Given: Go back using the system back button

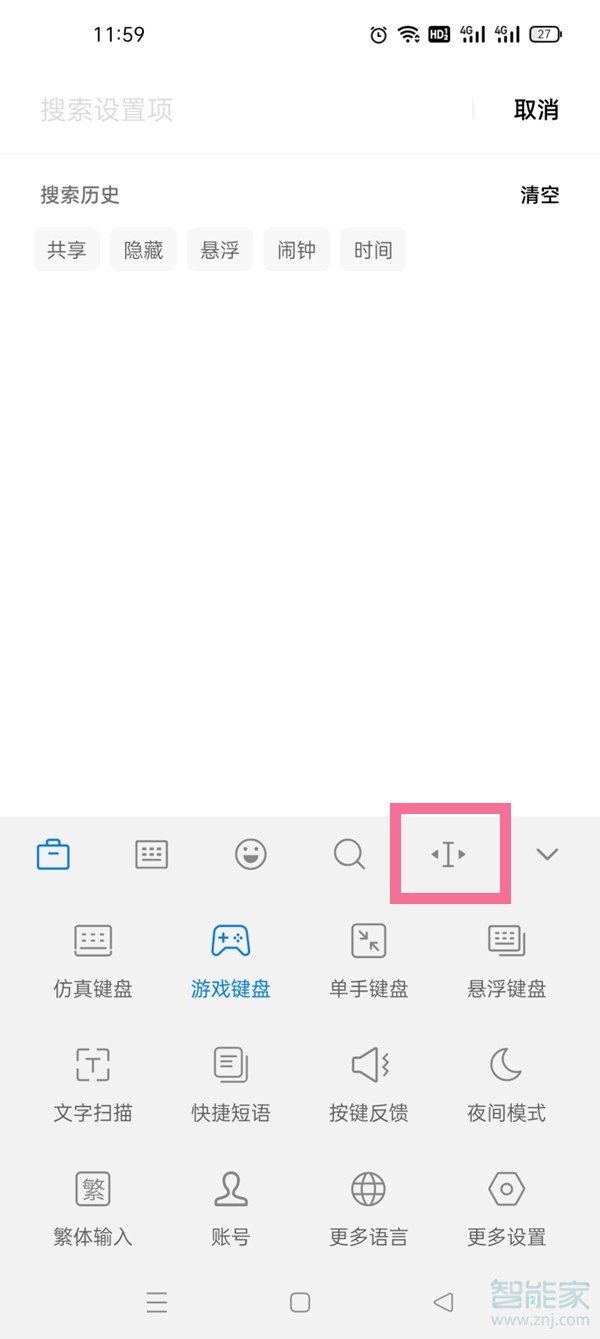Looking at the screenshot, I should (x=443, y=1301).
